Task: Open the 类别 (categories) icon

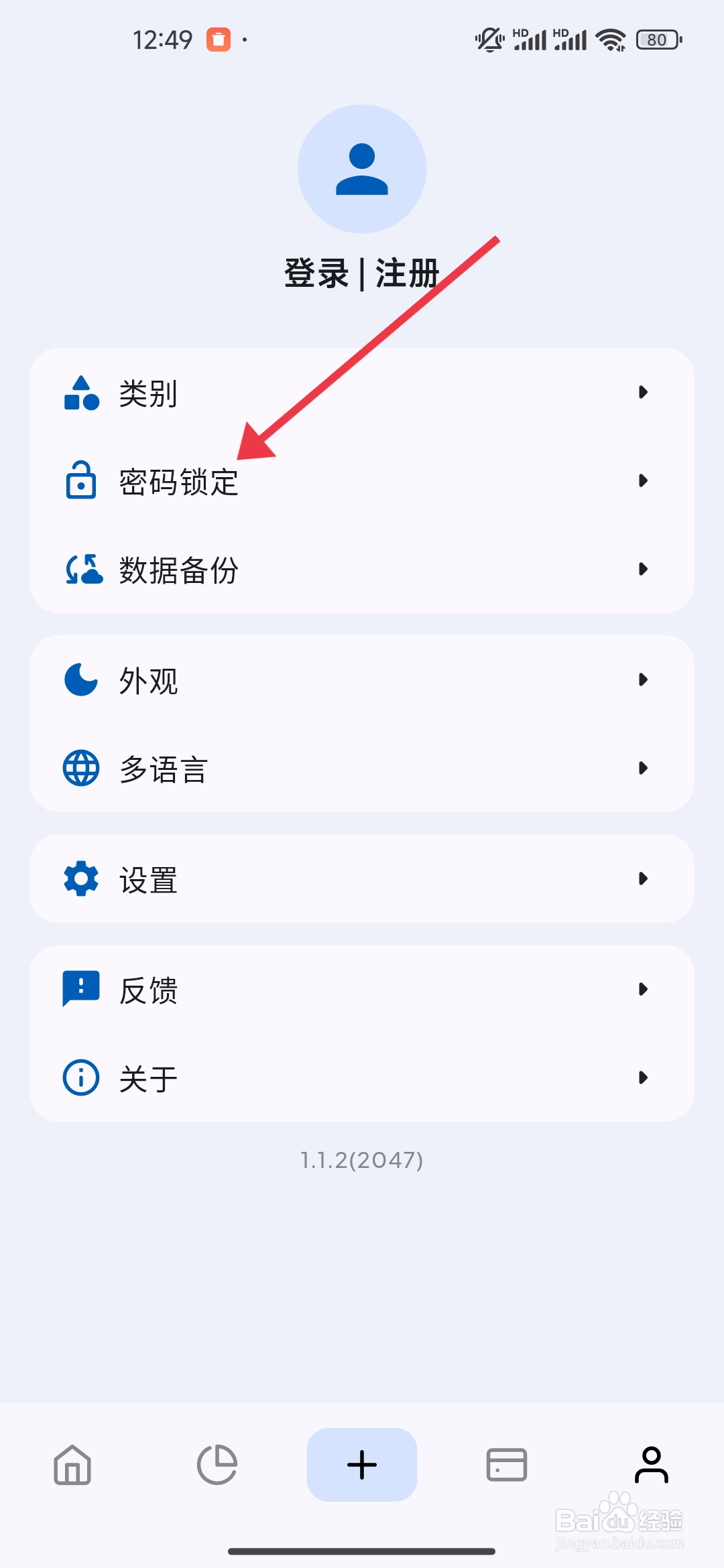Action: [x=80, y=394]
